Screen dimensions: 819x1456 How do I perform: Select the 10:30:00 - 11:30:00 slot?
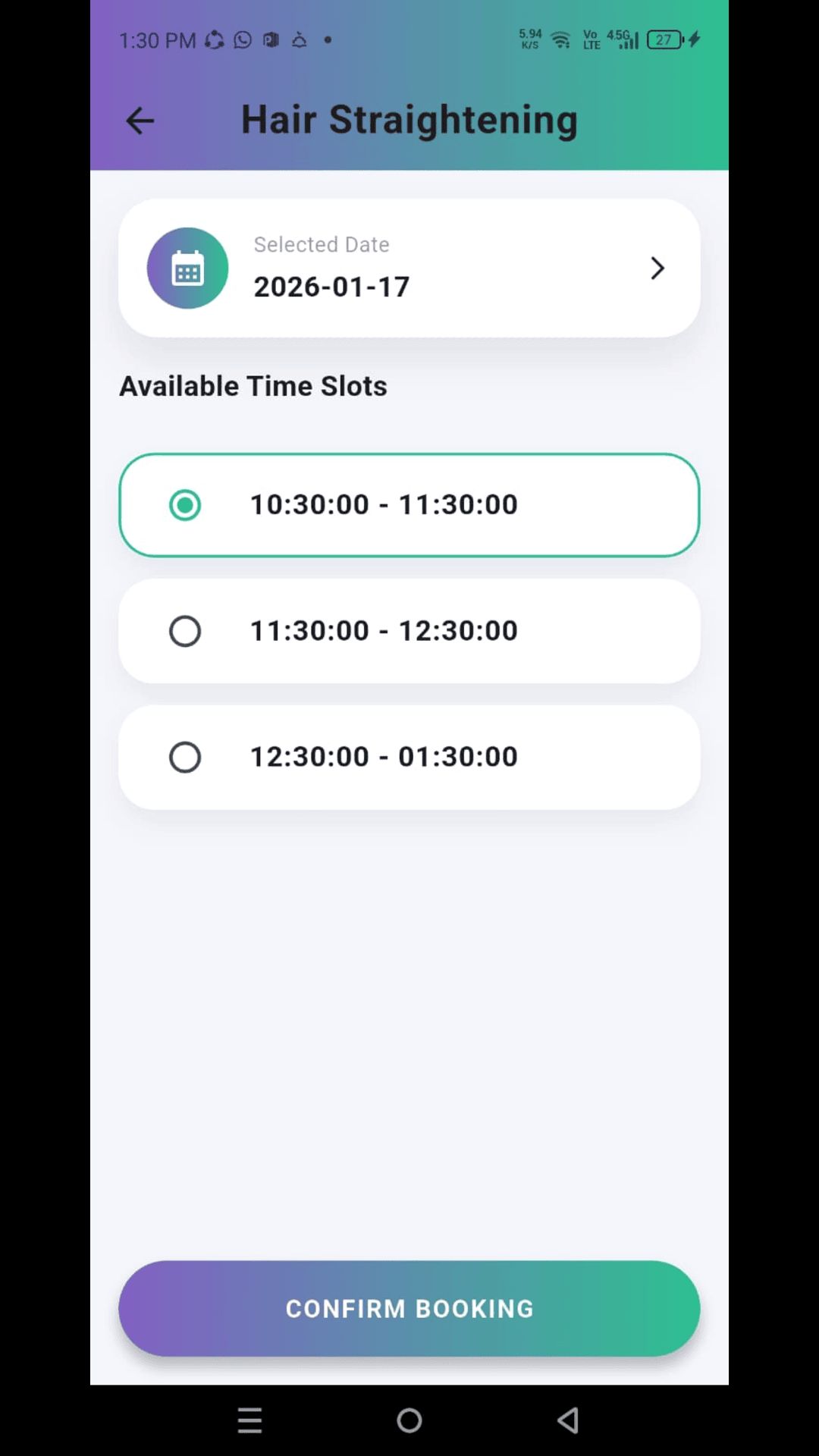[409, 505]
